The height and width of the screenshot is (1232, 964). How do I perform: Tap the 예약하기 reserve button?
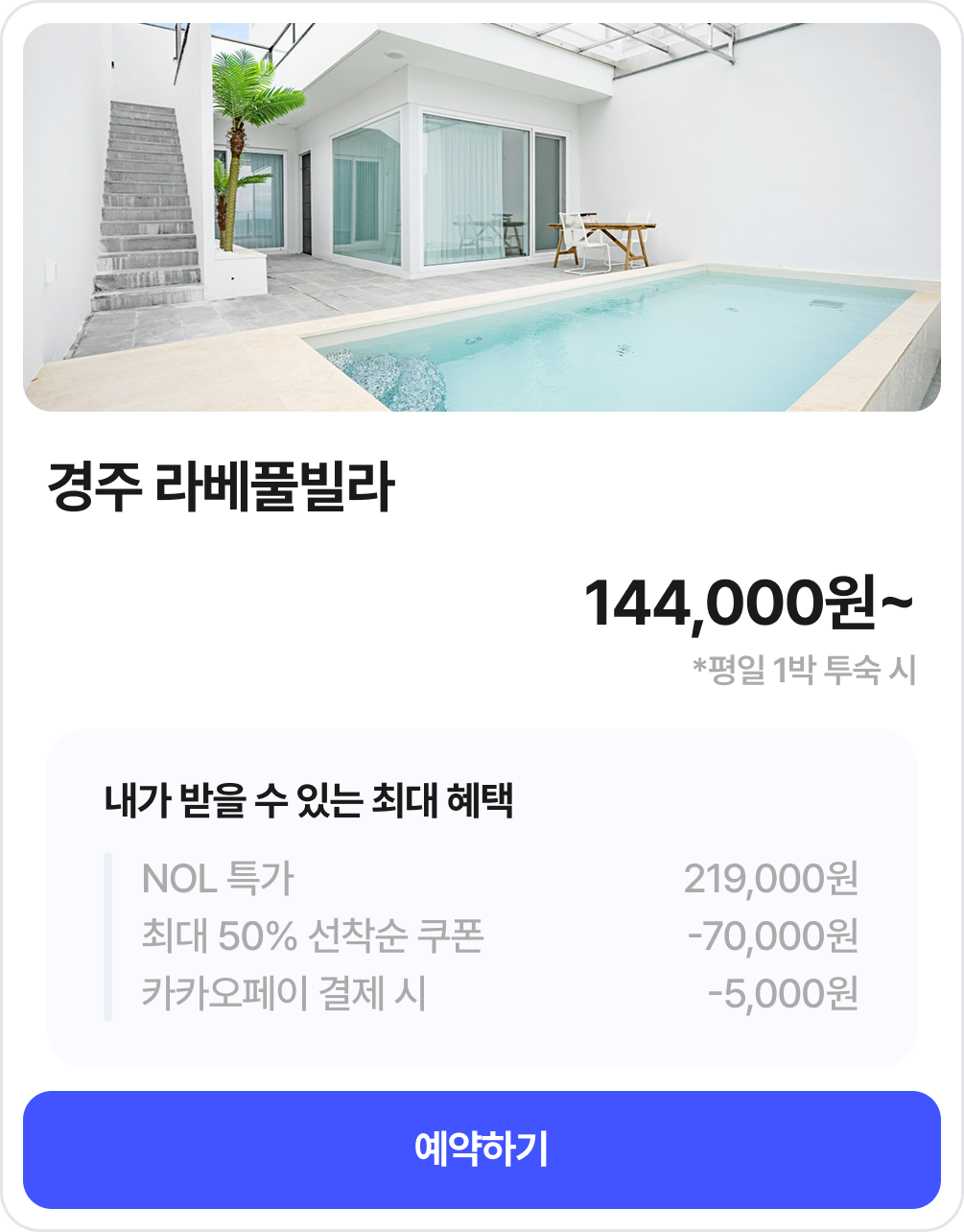[x=482, y=1149]
